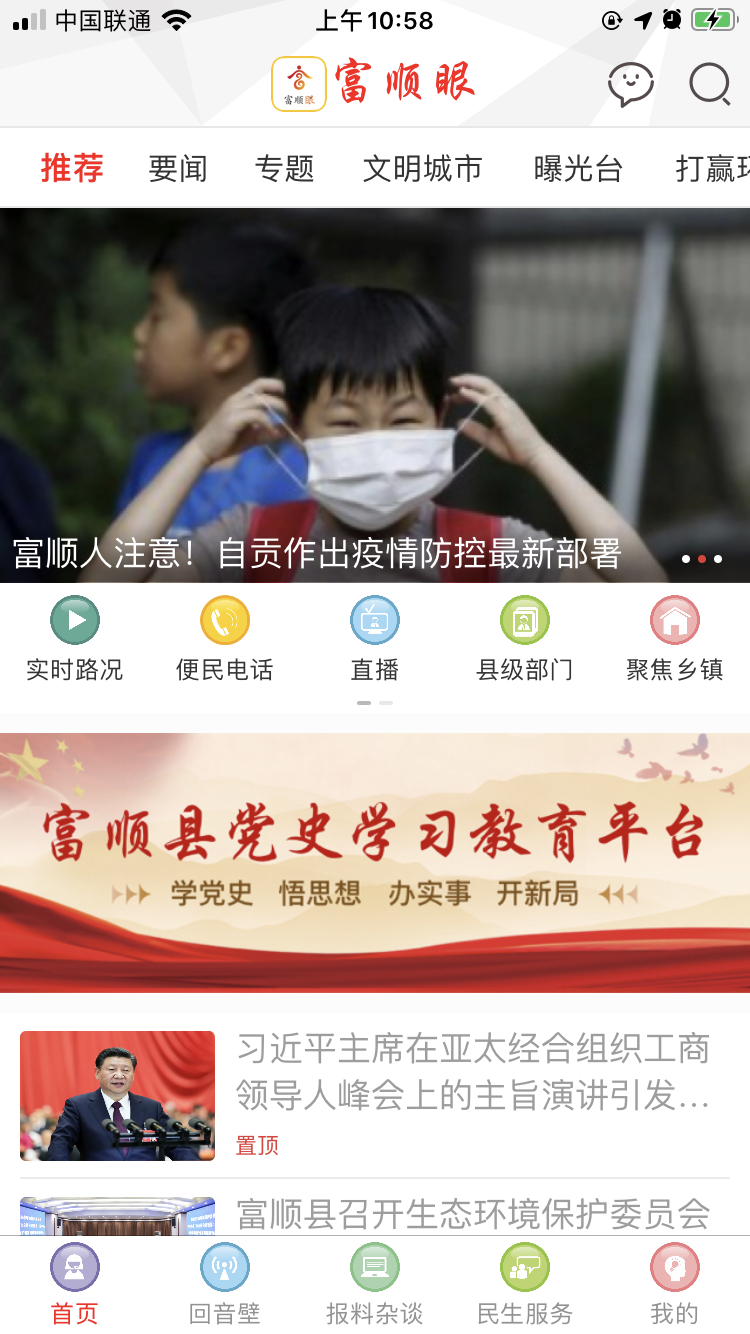Open the 直播 shortcut

point(375,640)
